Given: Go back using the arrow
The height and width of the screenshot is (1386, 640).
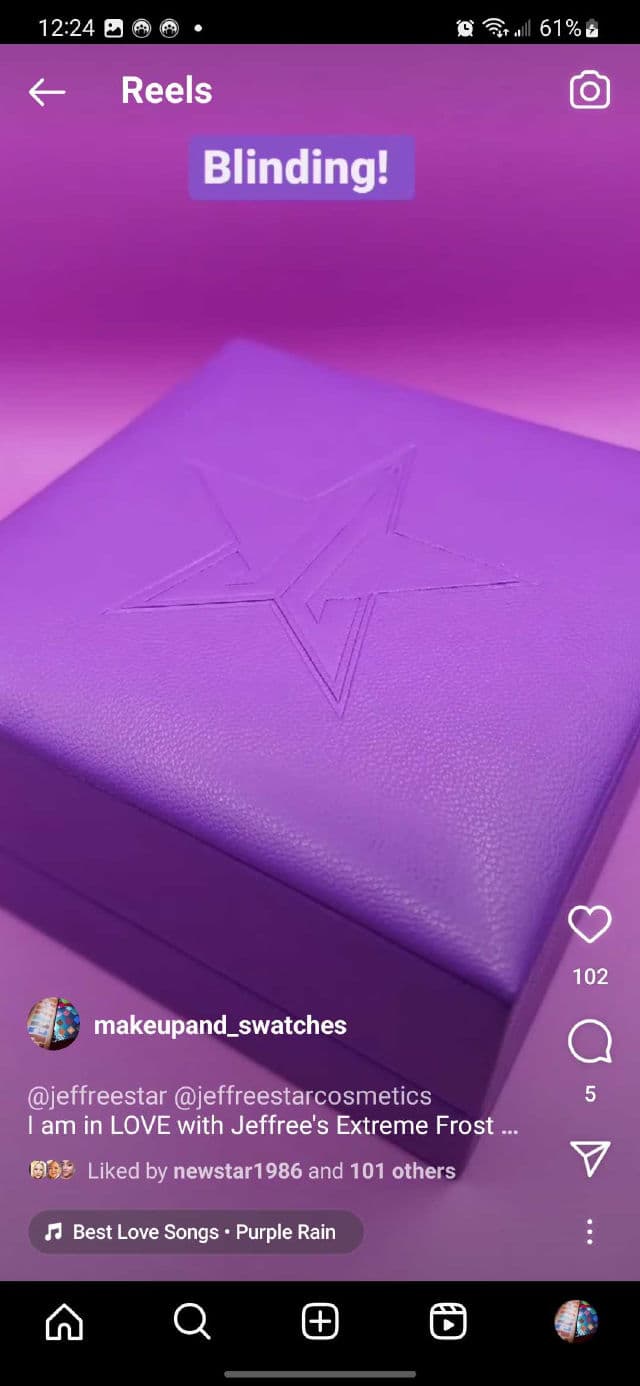Looking at the screenshot, I should [46, 92].
